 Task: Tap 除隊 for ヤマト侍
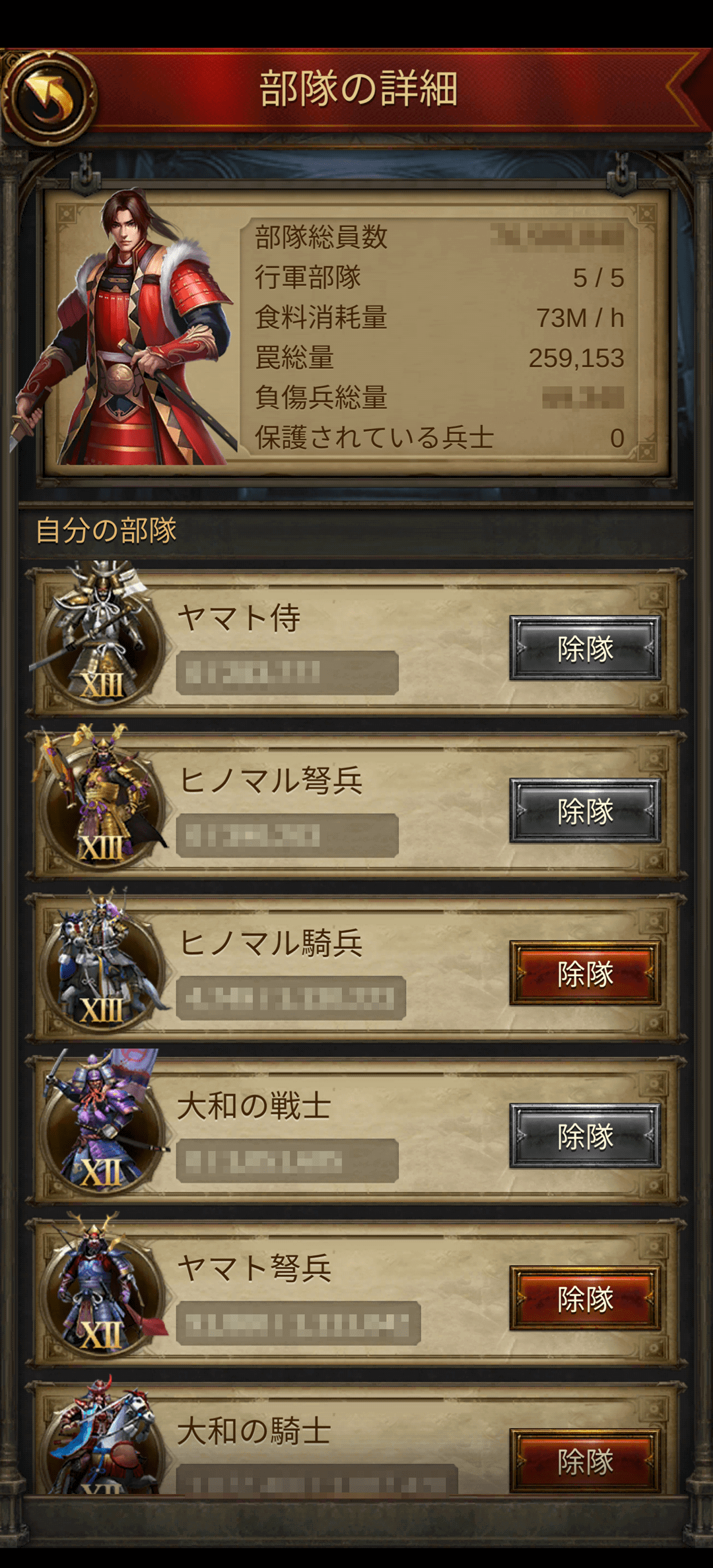click(585, 648)
